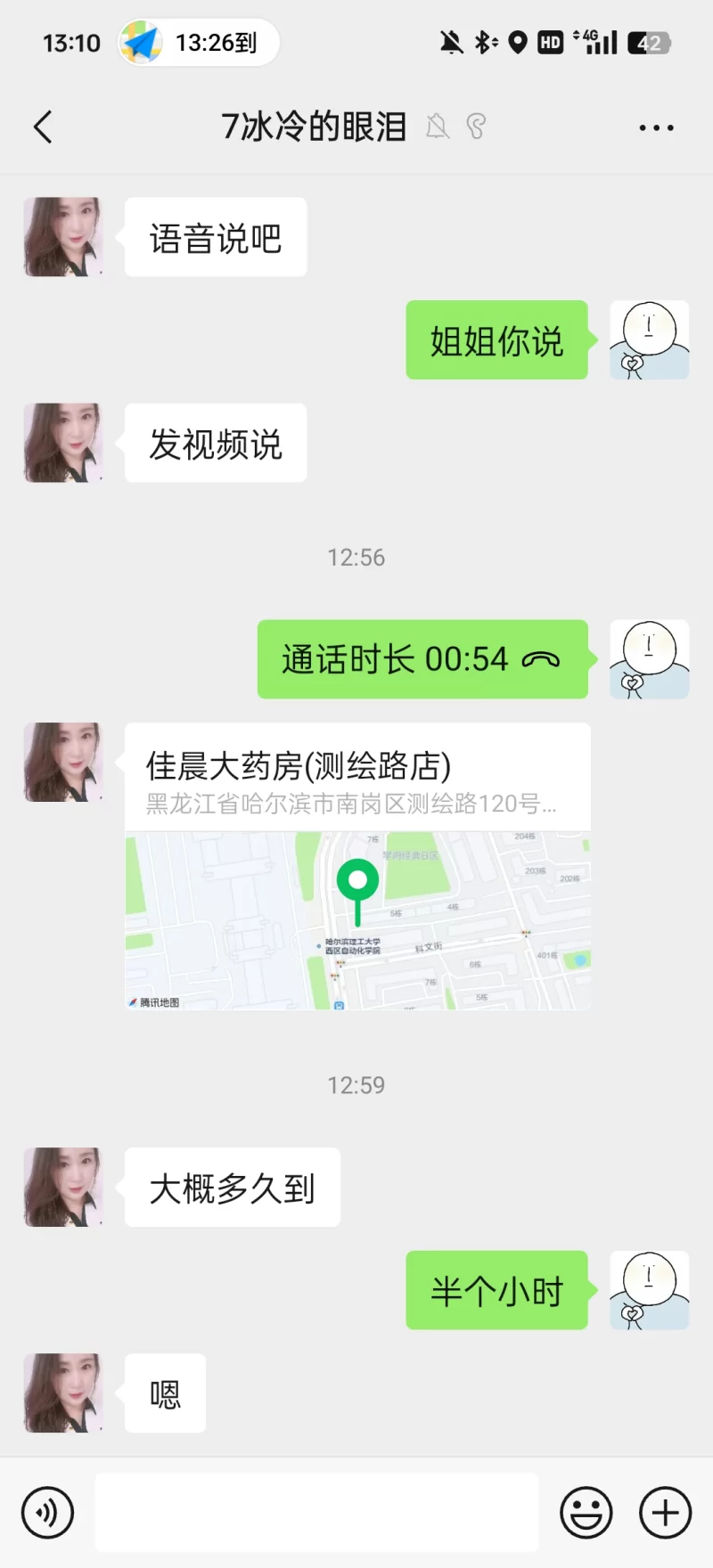Open the plus attachment menu
This screenshot has width=713, height=1568.
(665, 1513)
